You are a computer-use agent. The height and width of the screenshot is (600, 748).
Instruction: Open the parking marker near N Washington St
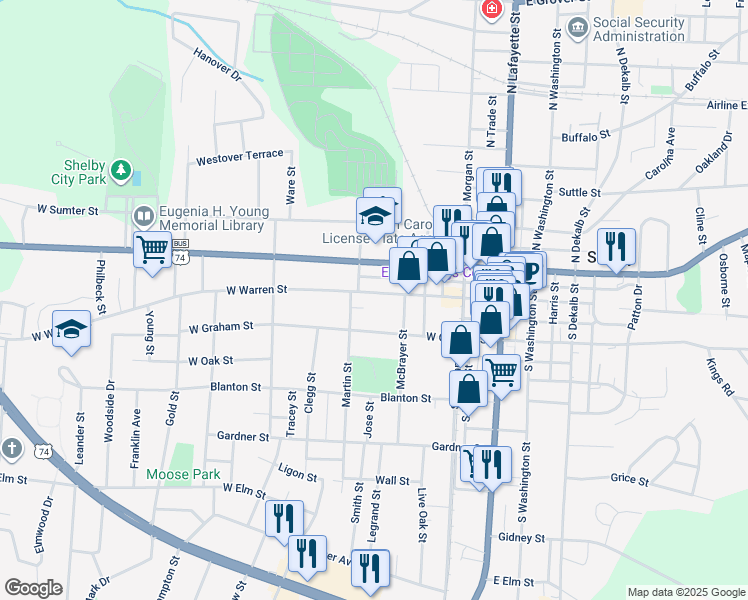pyautogui.click(x=529, y=269)
